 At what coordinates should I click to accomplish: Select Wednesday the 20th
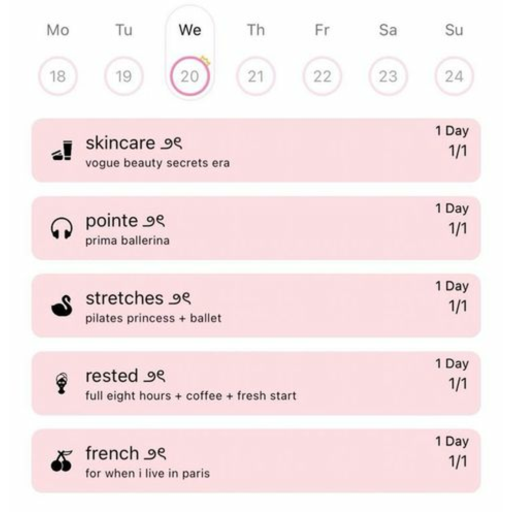(190, 76)
